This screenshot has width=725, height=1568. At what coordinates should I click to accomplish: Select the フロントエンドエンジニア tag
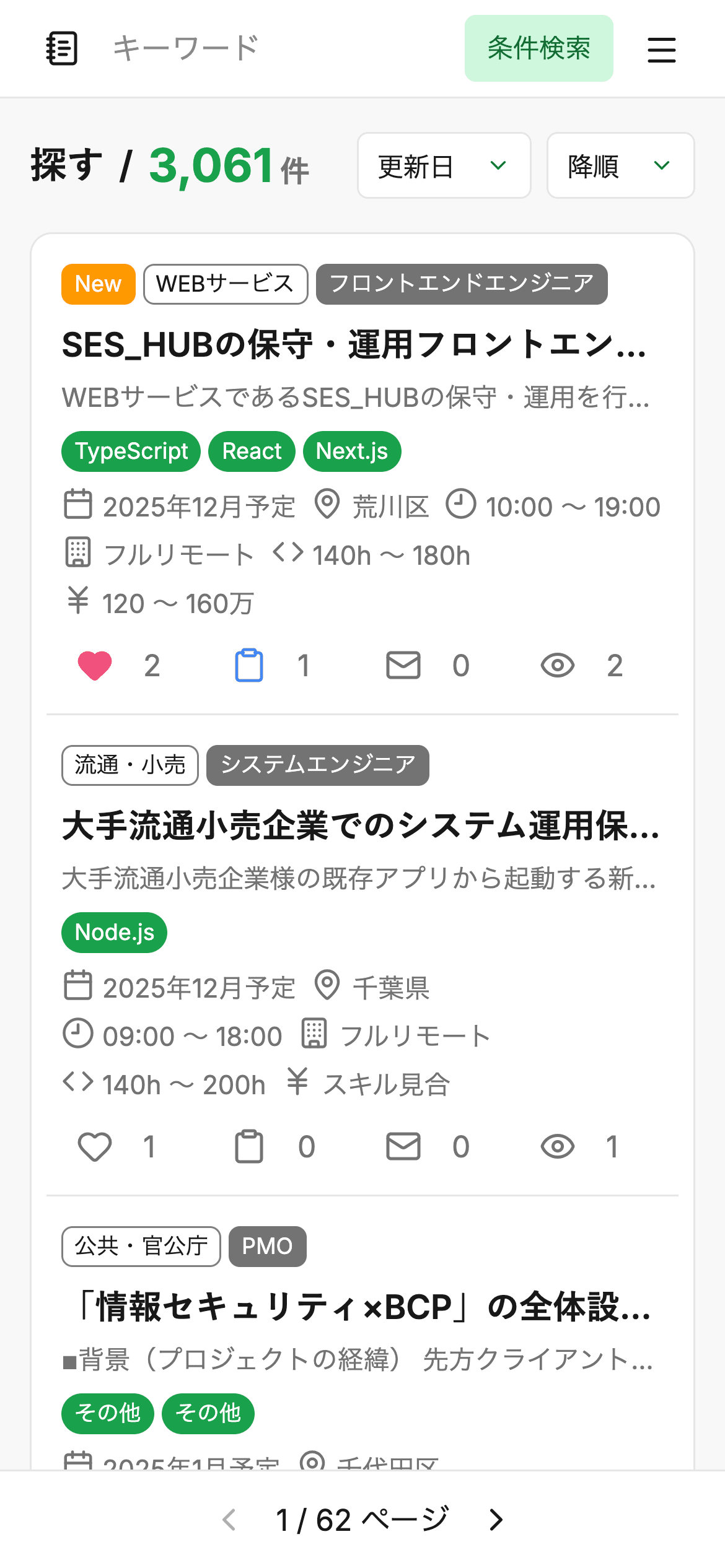(463, 284)
